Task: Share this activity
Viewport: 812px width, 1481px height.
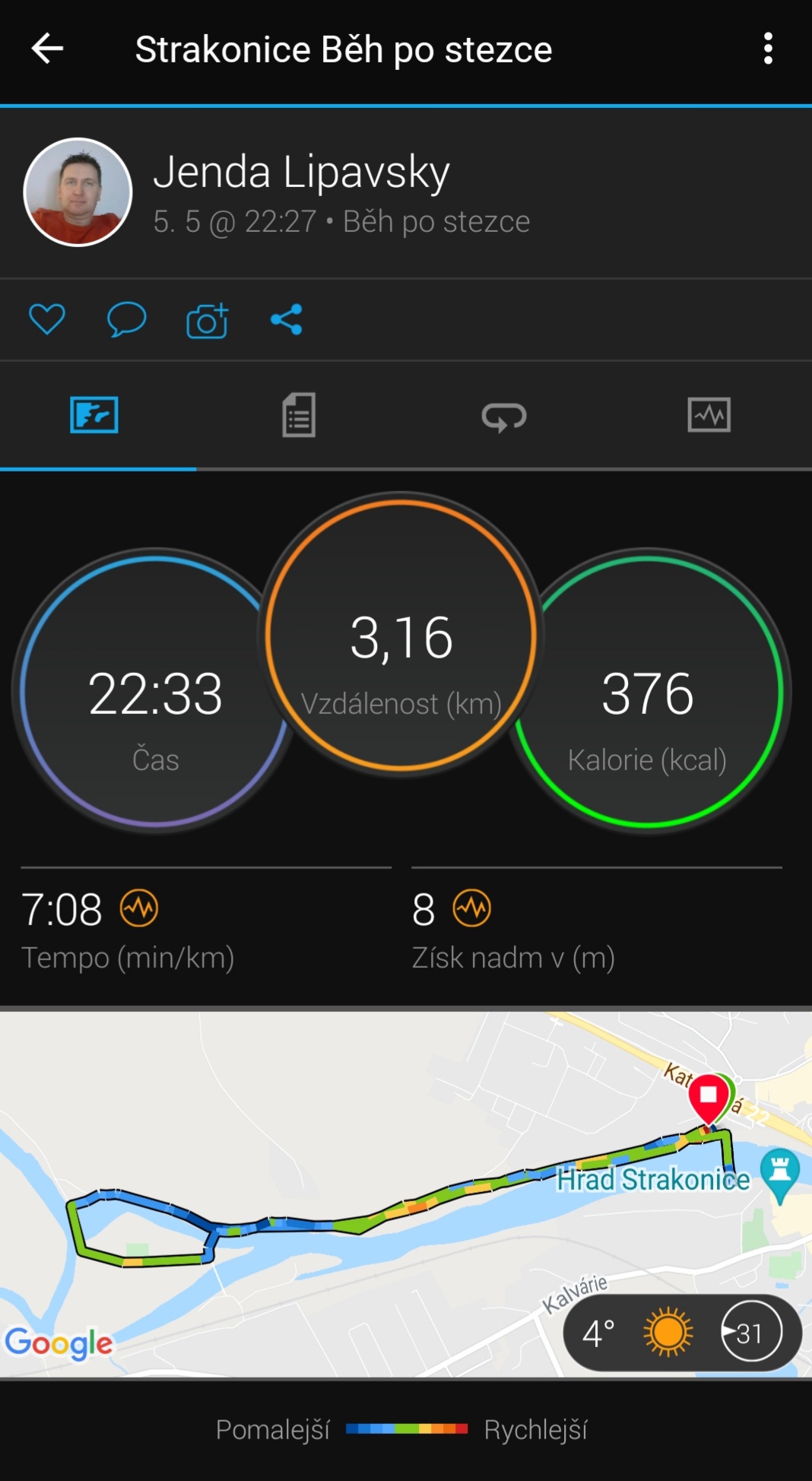Action: point(287,319)
